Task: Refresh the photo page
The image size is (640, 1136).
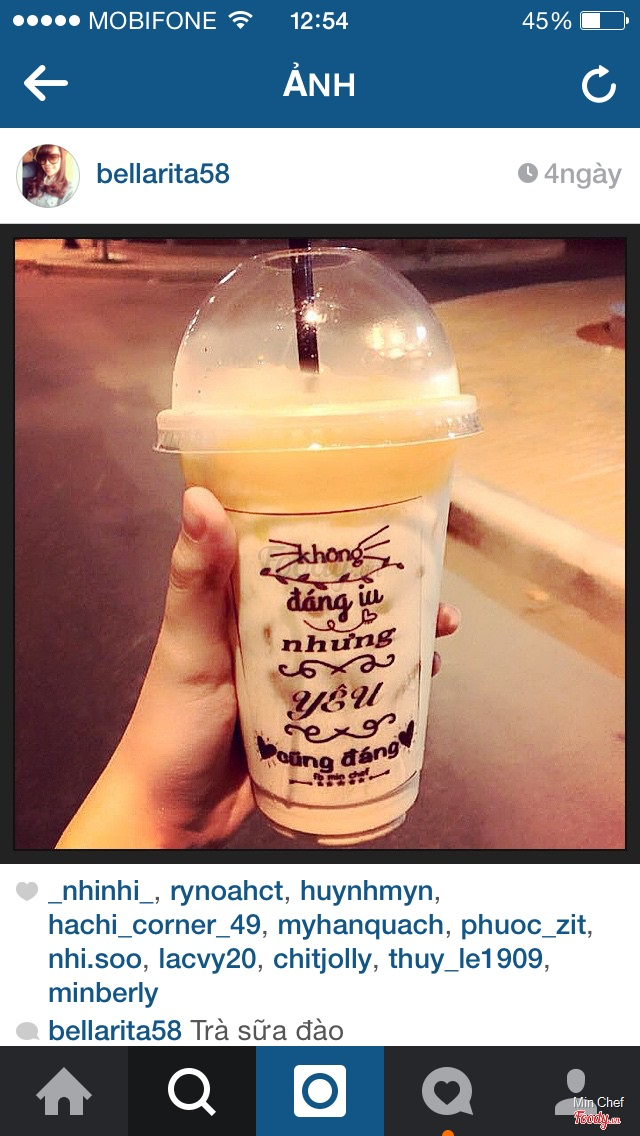Action: (598, 85)
